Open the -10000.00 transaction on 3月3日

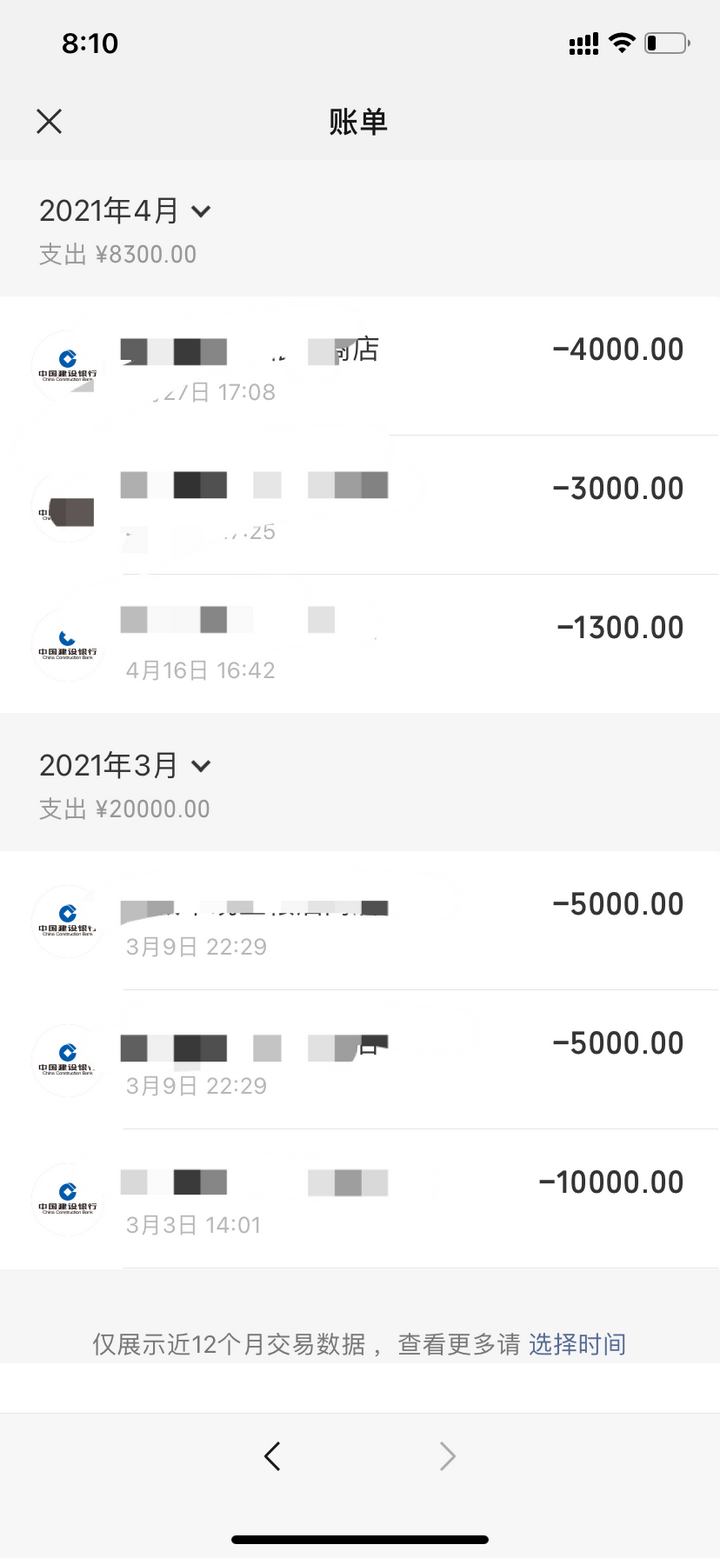tap(360, 1199)
